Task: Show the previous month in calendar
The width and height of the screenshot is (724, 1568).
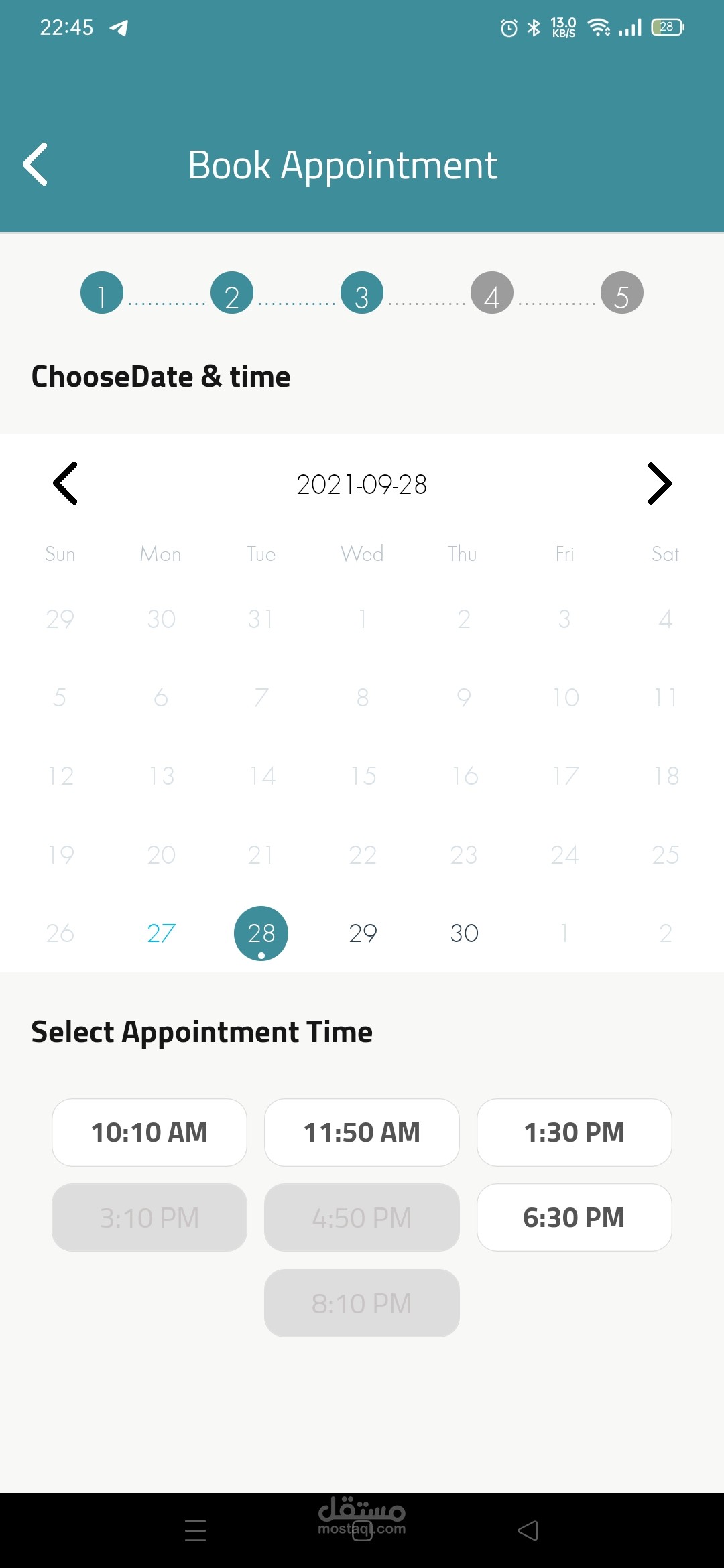Action: coord(66,483)
